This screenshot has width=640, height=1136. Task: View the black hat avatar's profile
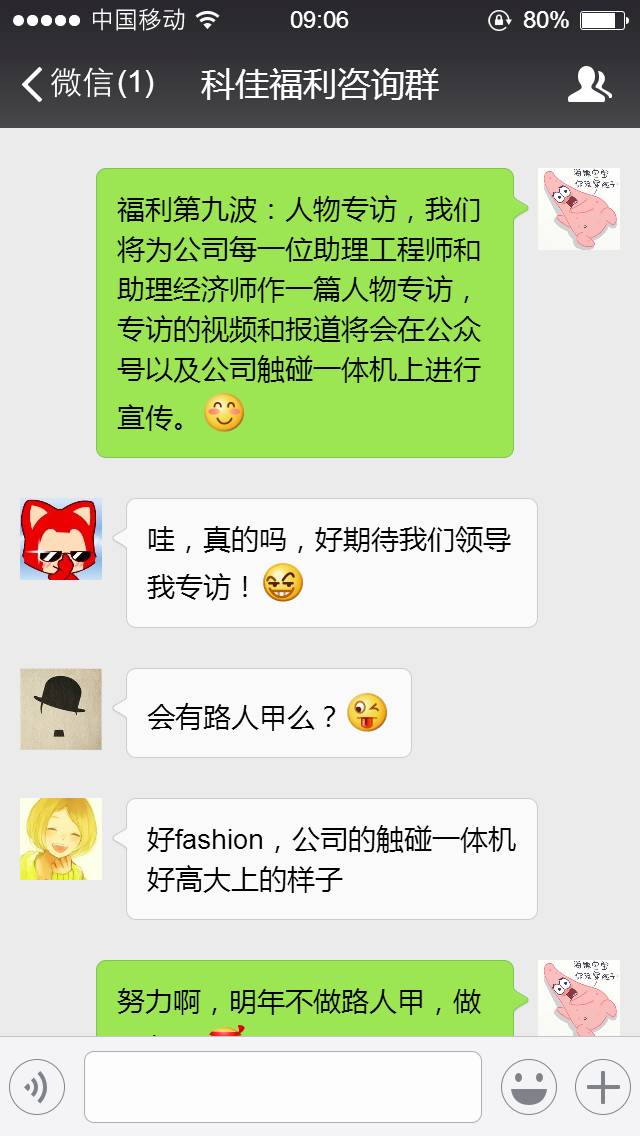point(61,709)
